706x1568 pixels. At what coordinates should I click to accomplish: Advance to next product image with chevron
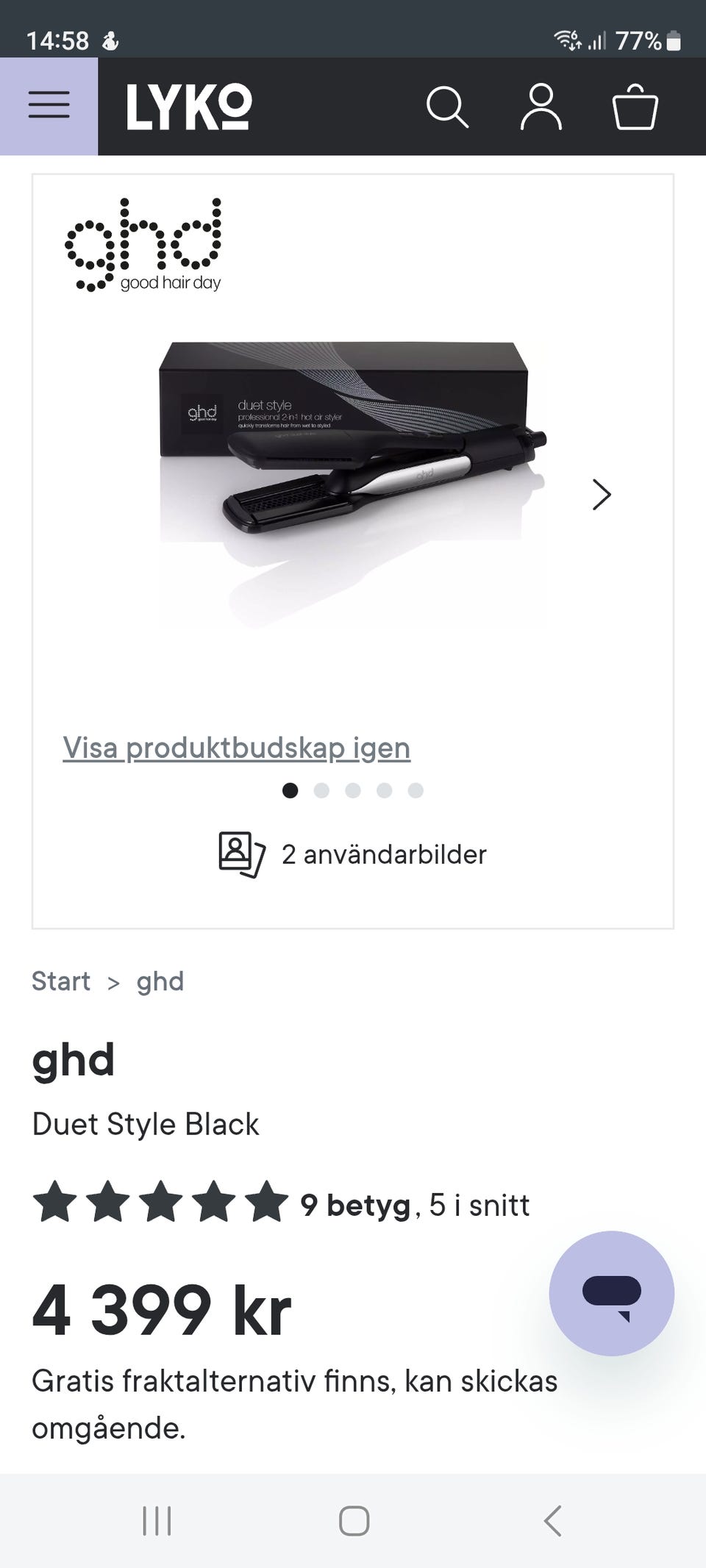coord(602,495)
